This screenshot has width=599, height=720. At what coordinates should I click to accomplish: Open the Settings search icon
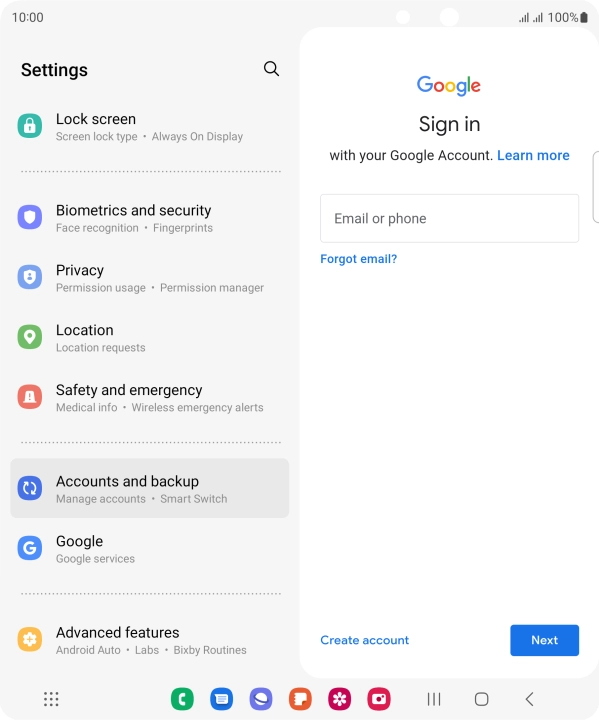271,69
